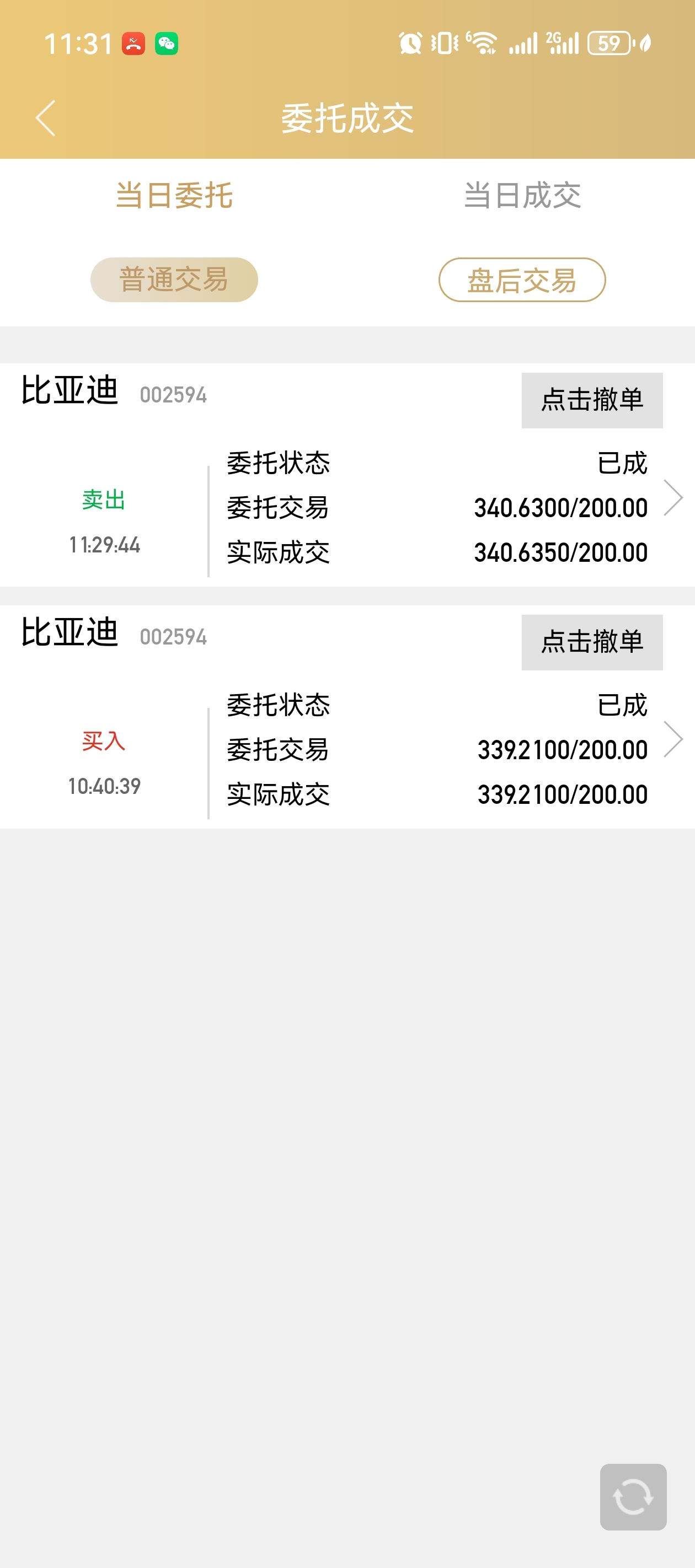Select the 普通交易 filter
This screenshot has width=695, height=1568.
pyautogui.click(x=174, y=280)
